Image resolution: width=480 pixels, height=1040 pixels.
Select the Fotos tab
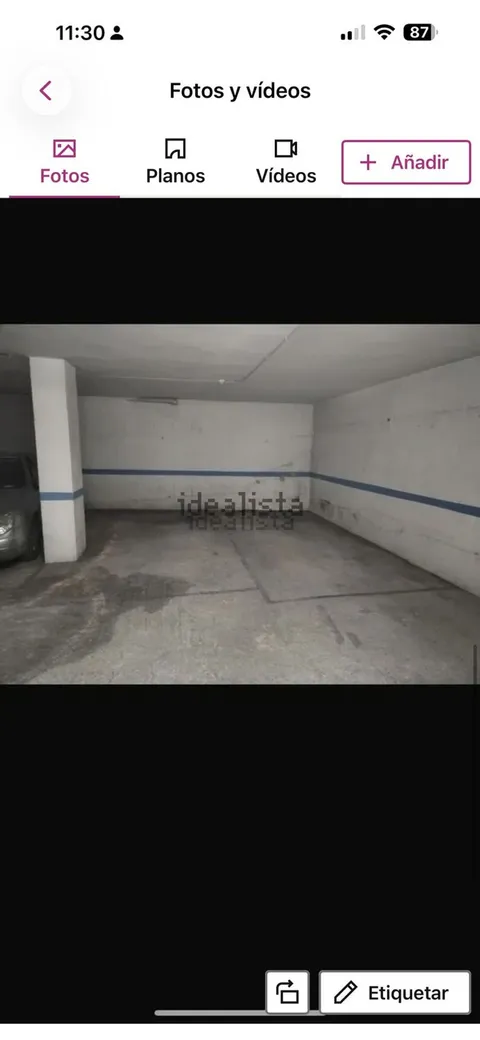pyautogui.click(x=64, y=162)
